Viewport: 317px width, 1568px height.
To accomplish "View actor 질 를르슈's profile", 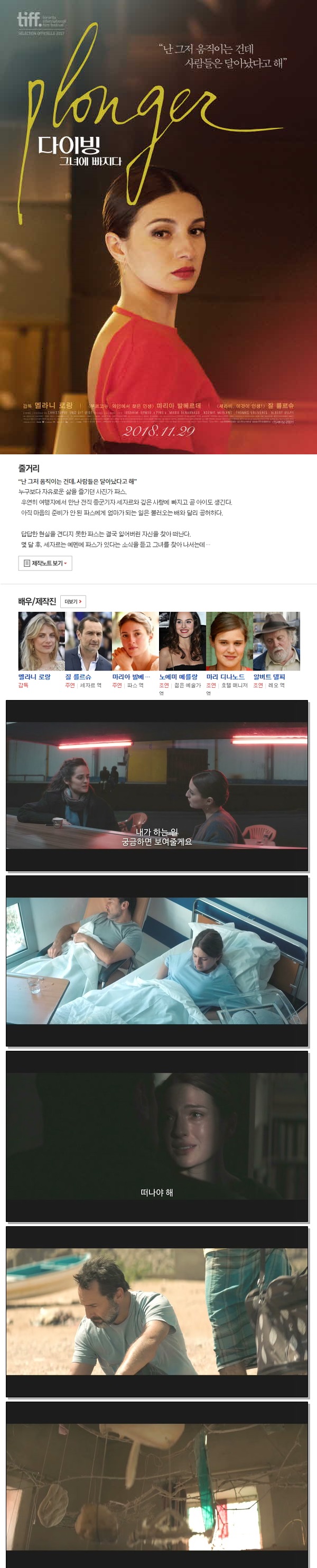I will (x=78, y=676).
